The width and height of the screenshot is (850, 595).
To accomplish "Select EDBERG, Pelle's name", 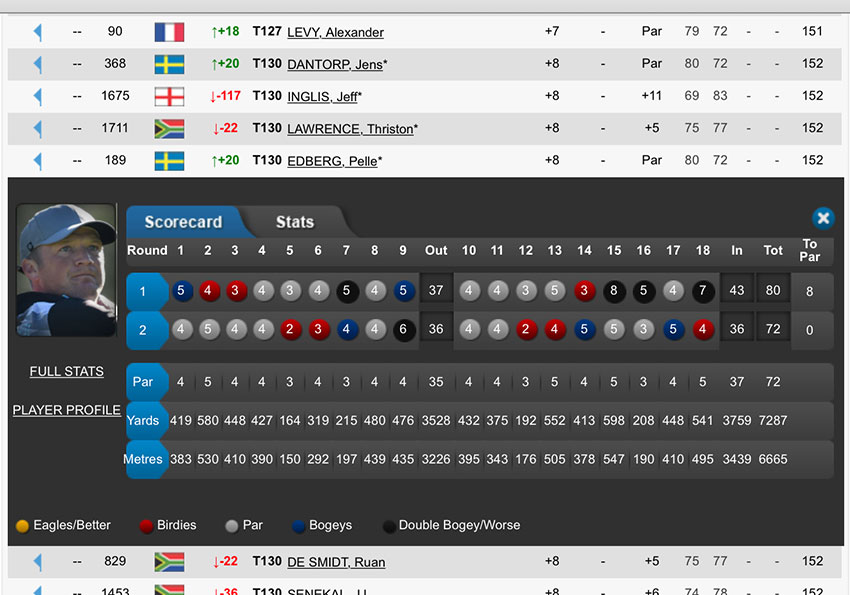I will pyautogui.click(x=332, y=160).
